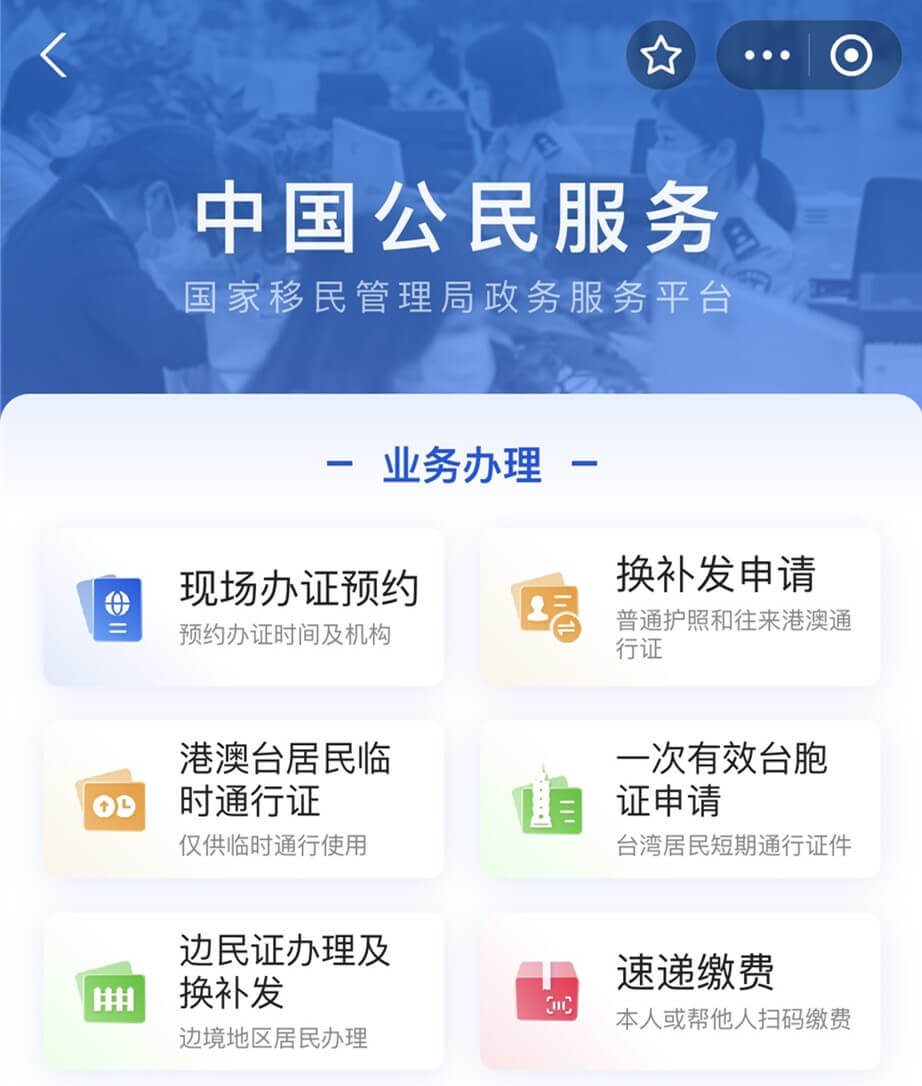The height and width of the screenshot is (1086, 922).
Task: Select 港澳台居民临时通行证 service
Action: [x=244, y=799]
